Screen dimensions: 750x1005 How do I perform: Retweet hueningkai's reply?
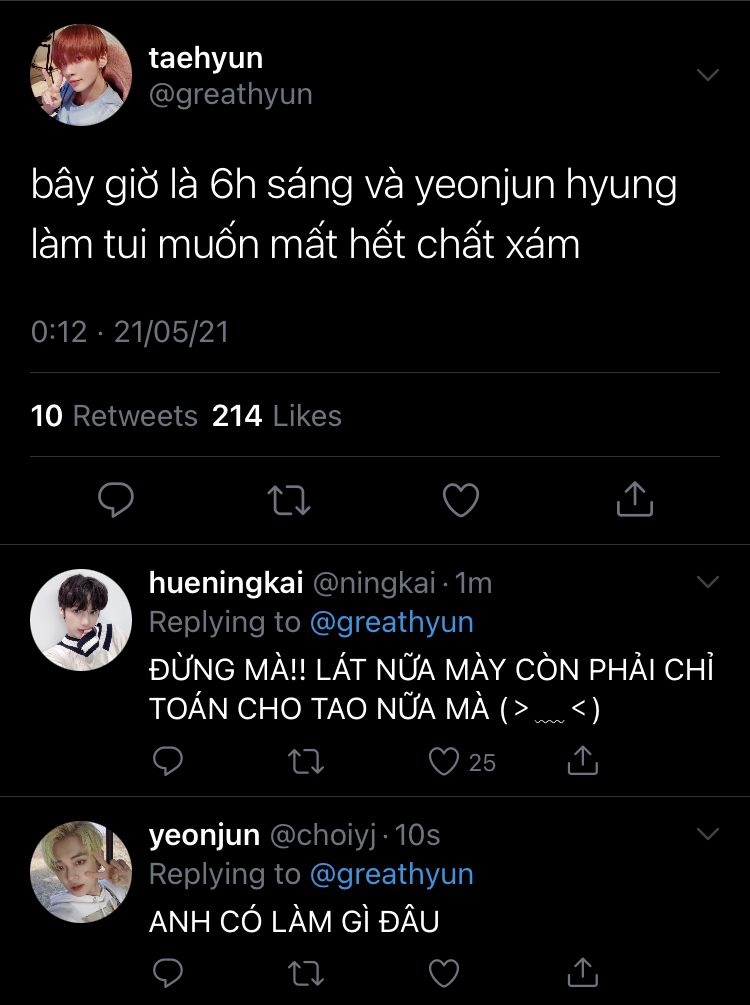coord(306,762)
